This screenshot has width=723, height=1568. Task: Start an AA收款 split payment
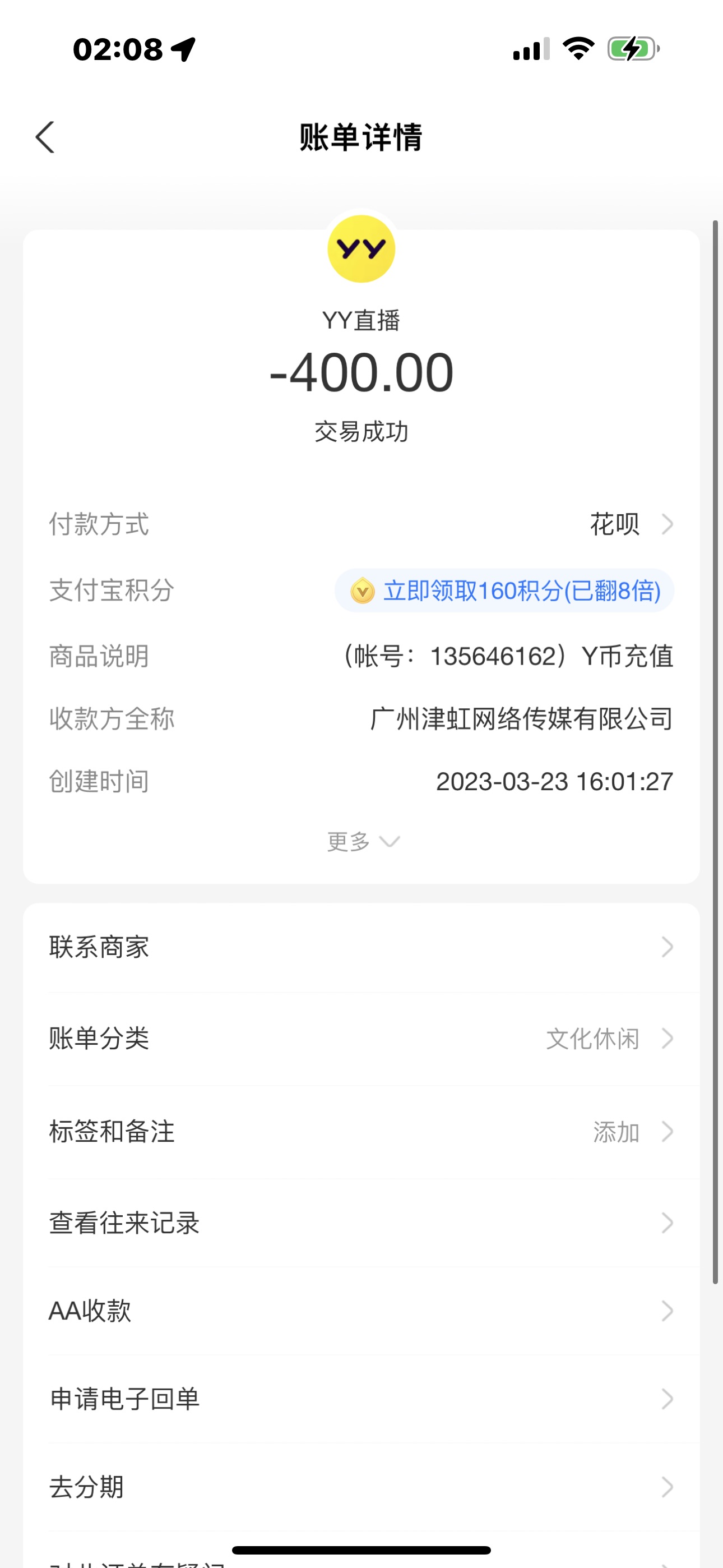pos(361,1311)
